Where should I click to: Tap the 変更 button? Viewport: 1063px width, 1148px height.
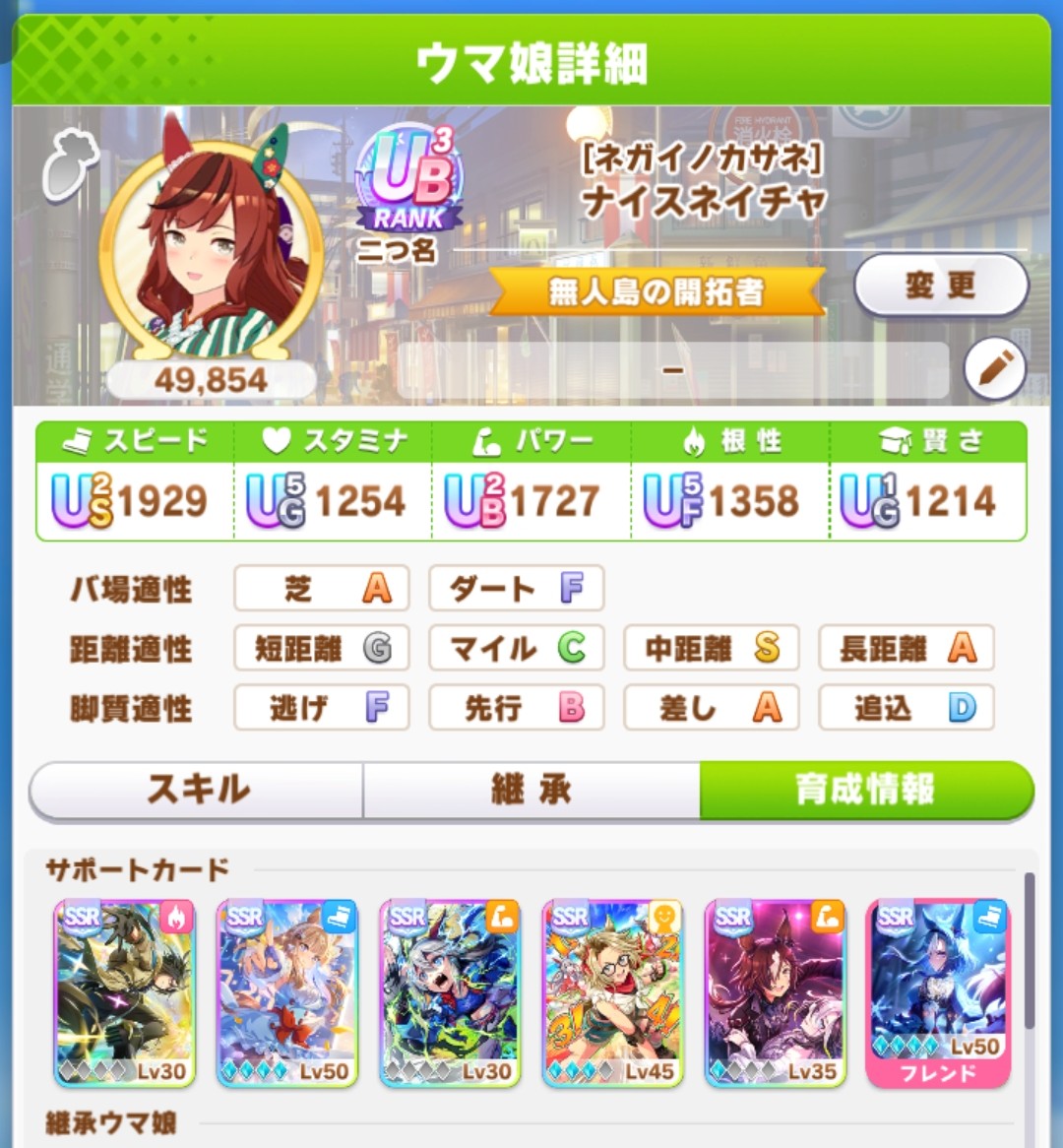click(940, 287)
